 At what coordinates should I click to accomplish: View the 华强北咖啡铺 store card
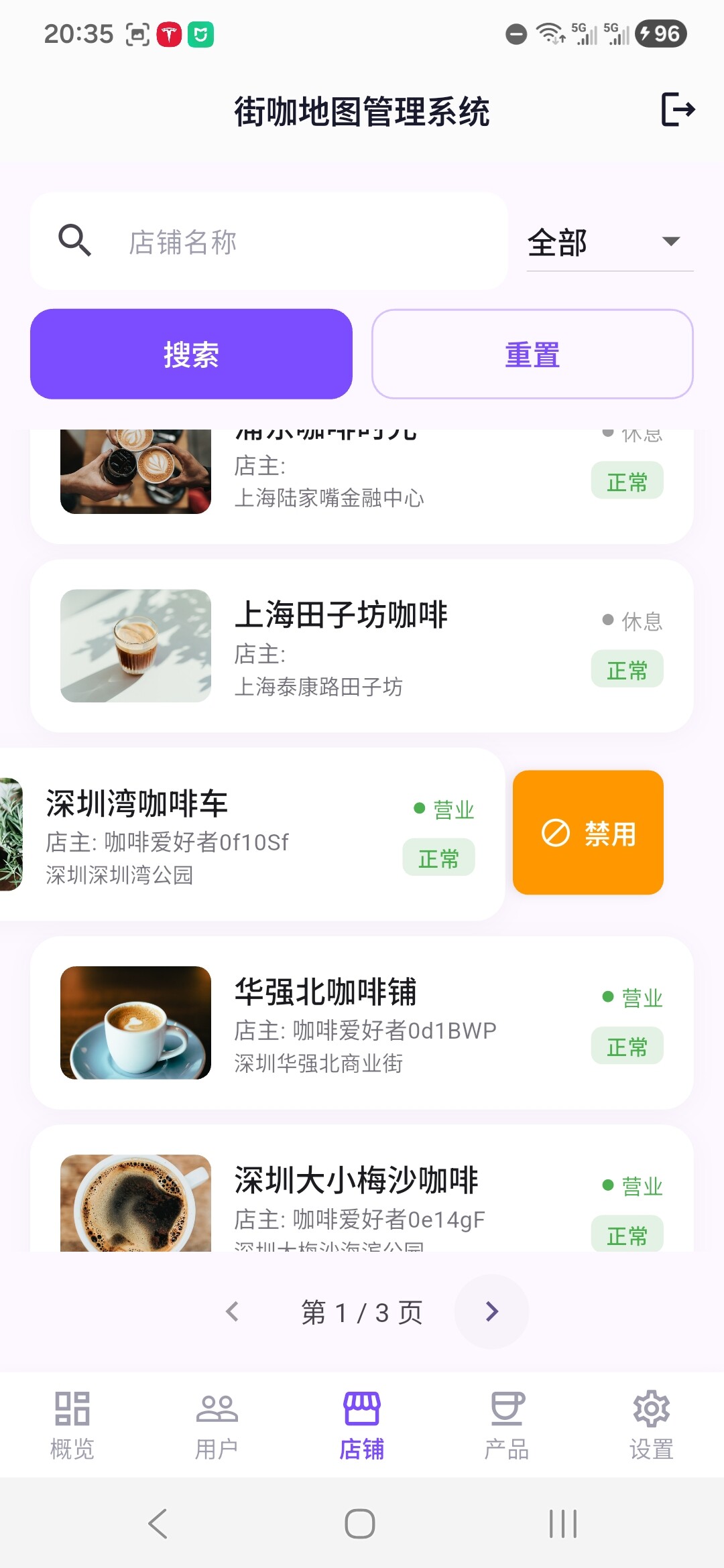point(362,1023)
